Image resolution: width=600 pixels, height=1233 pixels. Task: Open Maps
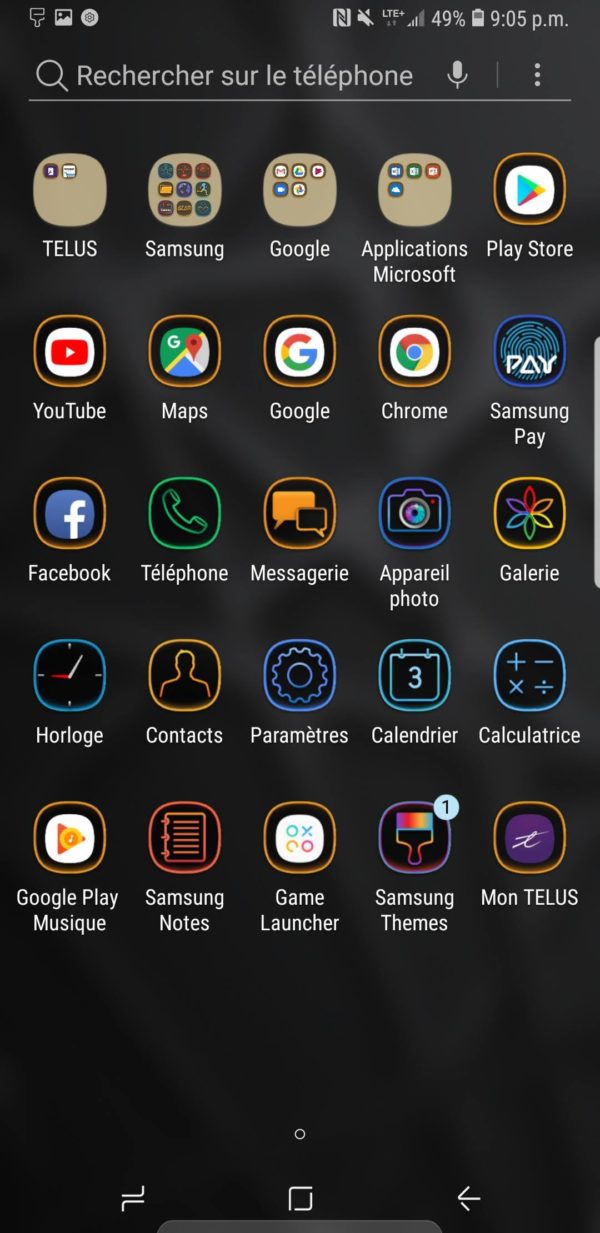click(x=184, y=352)
